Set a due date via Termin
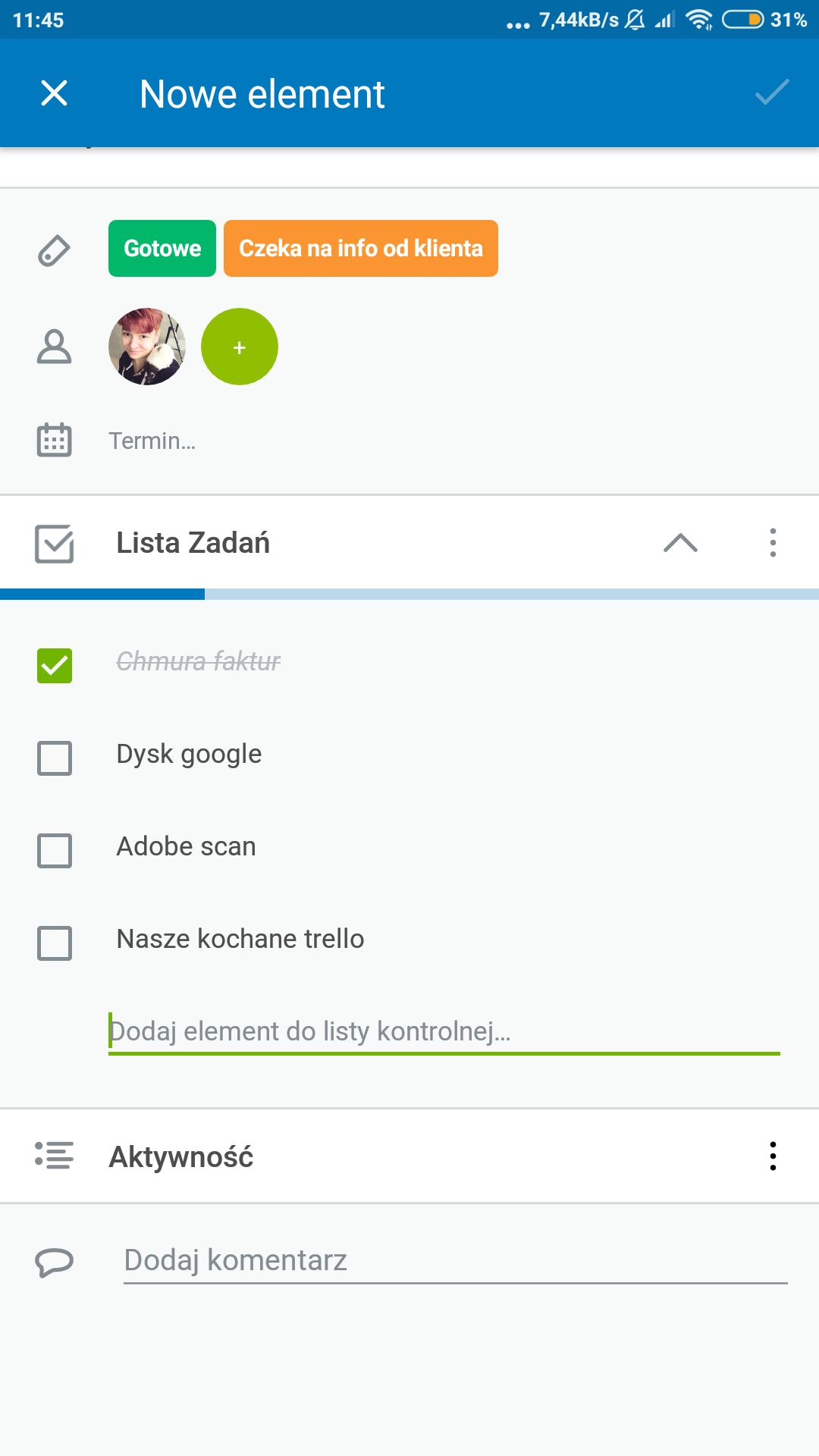Image resolution: width=819 pixels, height=1456 pixels. click(152, 441)
